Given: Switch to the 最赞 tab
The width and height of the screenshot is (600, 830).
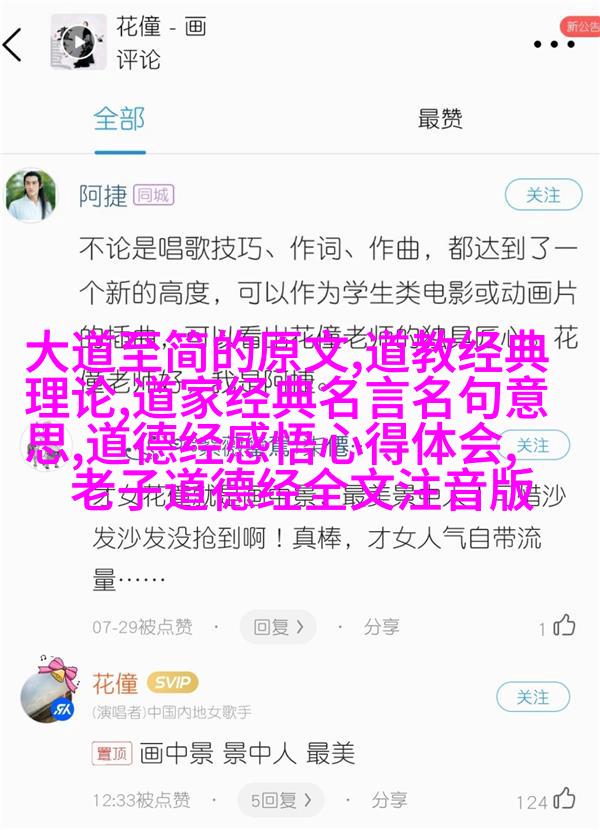Looking at the screenshot, I should [439, 119].
